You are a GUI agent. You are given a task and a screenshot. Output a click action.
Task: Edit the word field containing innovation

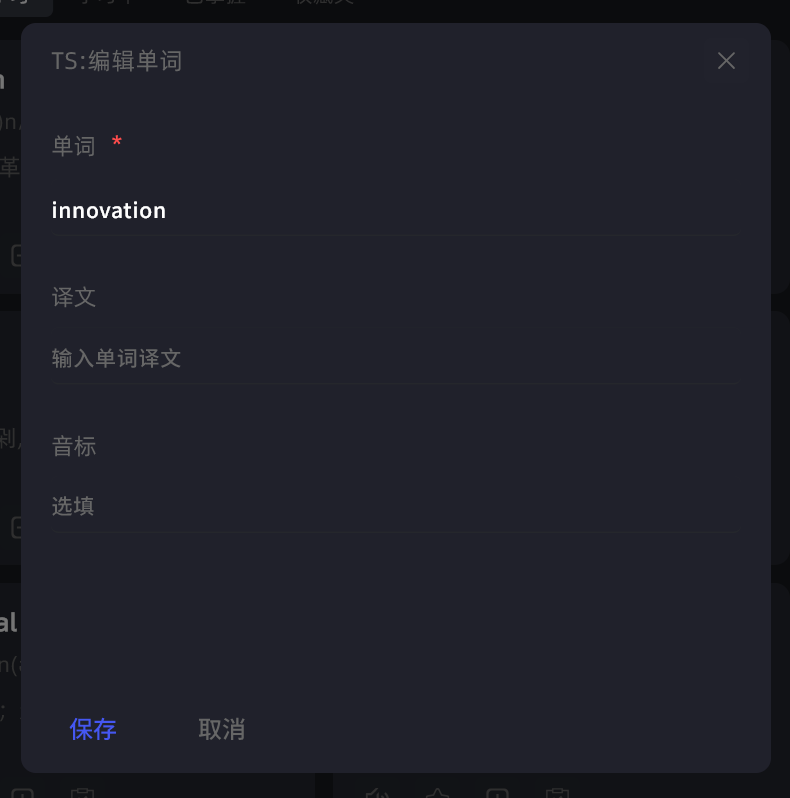(392, 211)
